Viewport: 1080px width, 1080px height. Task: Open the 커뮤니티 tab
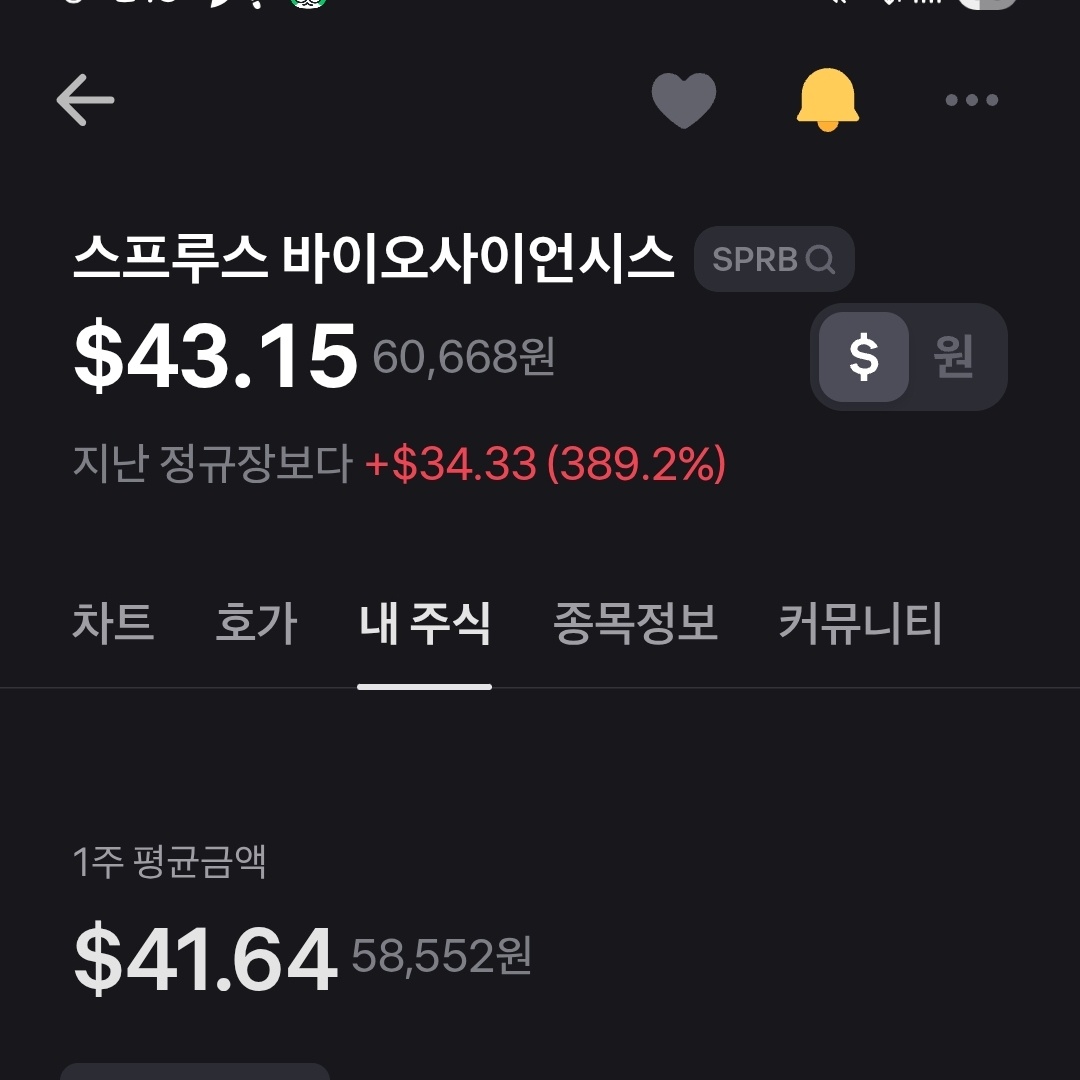(x=860, y=624)
